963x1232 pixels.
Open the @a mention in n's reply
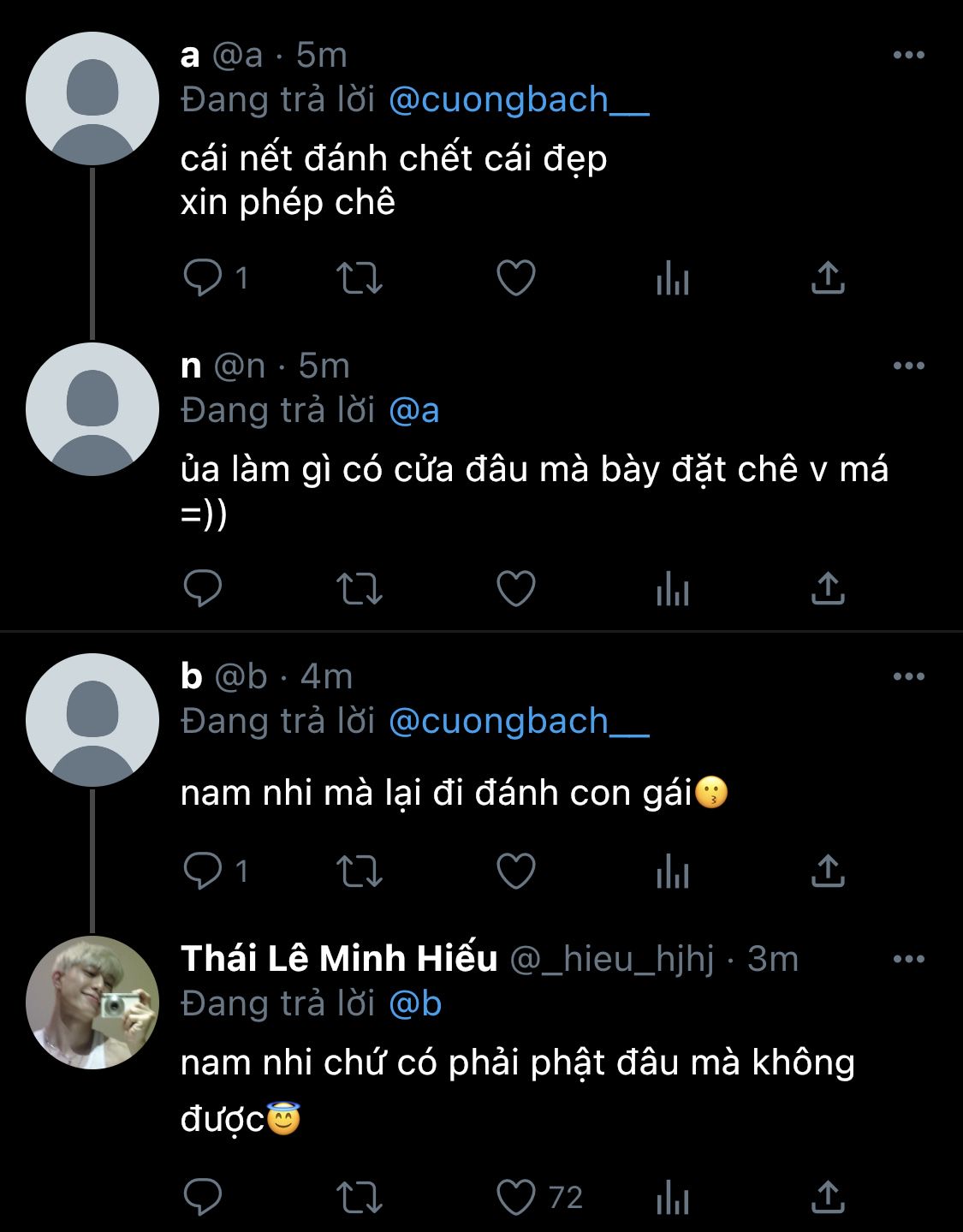413,411
